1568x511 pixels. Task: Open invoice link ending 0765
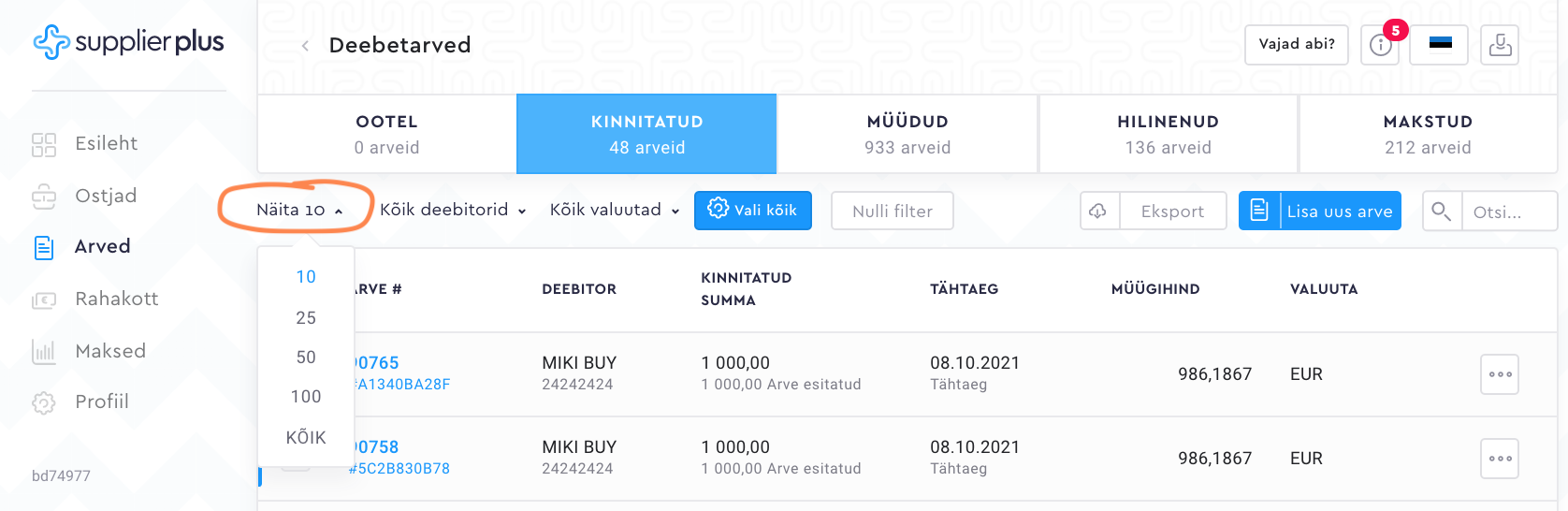pyautogui.click(x=376, y=363)
